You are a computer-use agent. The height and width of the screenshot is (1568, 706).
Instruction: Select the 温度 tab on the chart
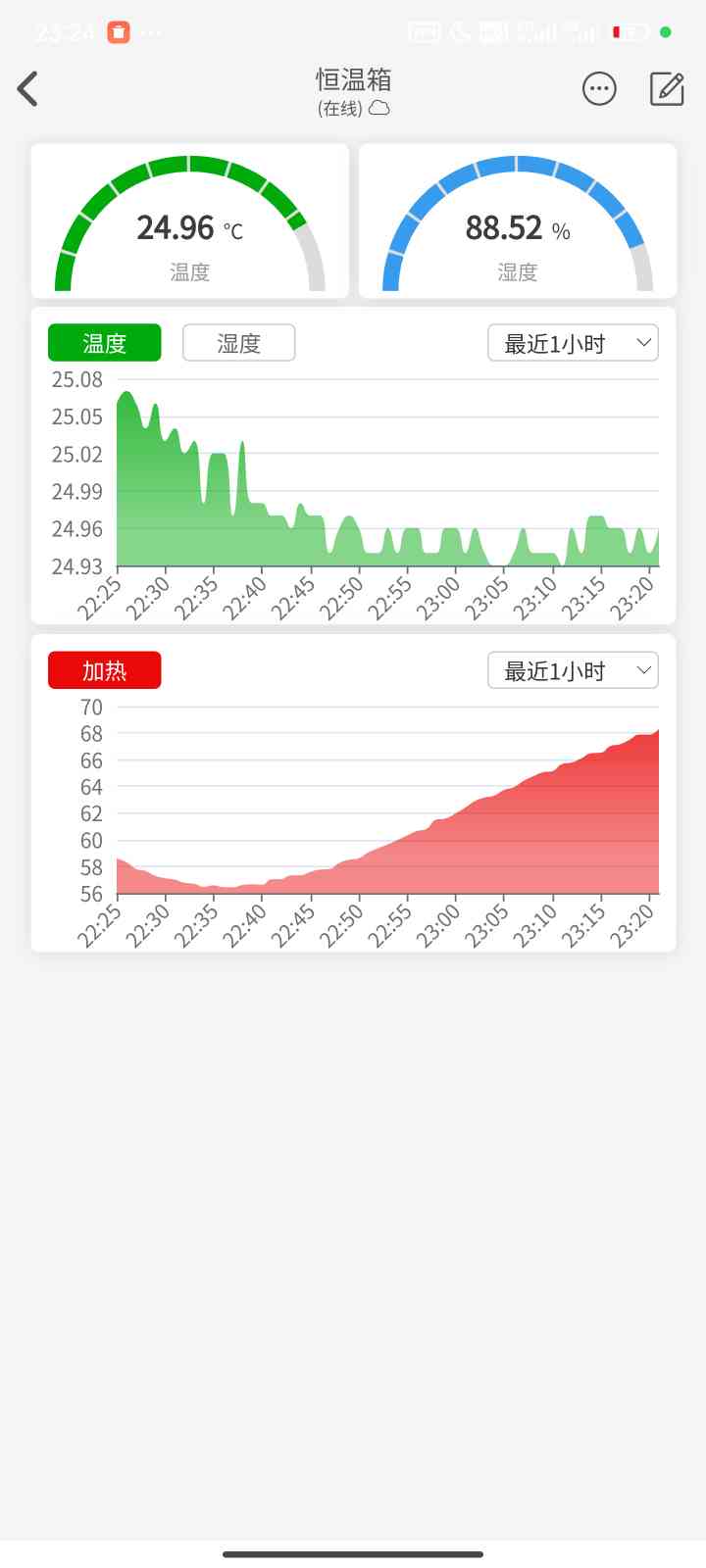(x=105, y=343)
